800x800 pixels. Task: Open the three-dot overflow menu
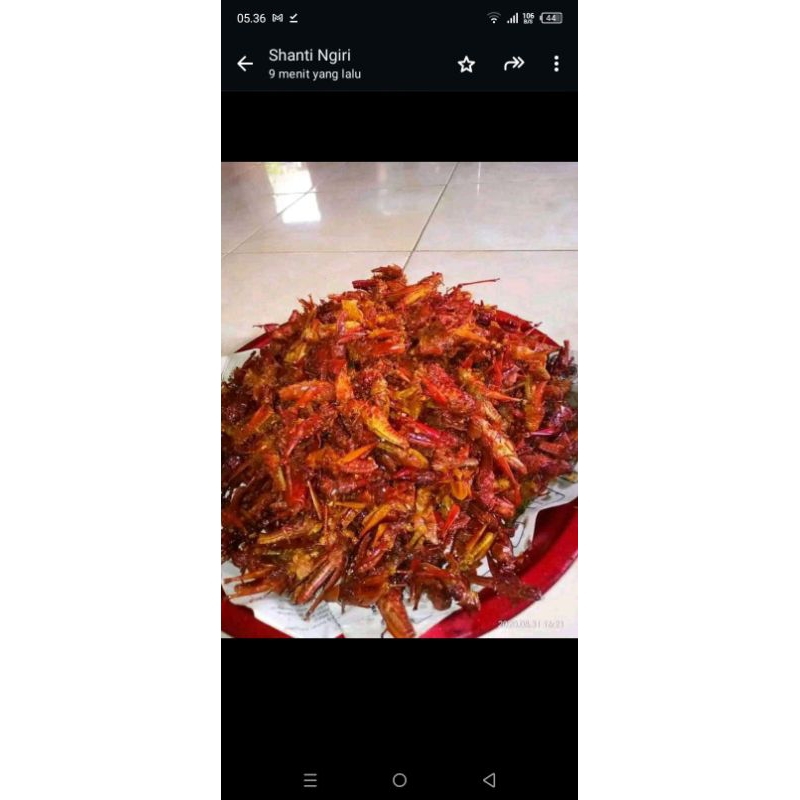click(x=556, y=64)
